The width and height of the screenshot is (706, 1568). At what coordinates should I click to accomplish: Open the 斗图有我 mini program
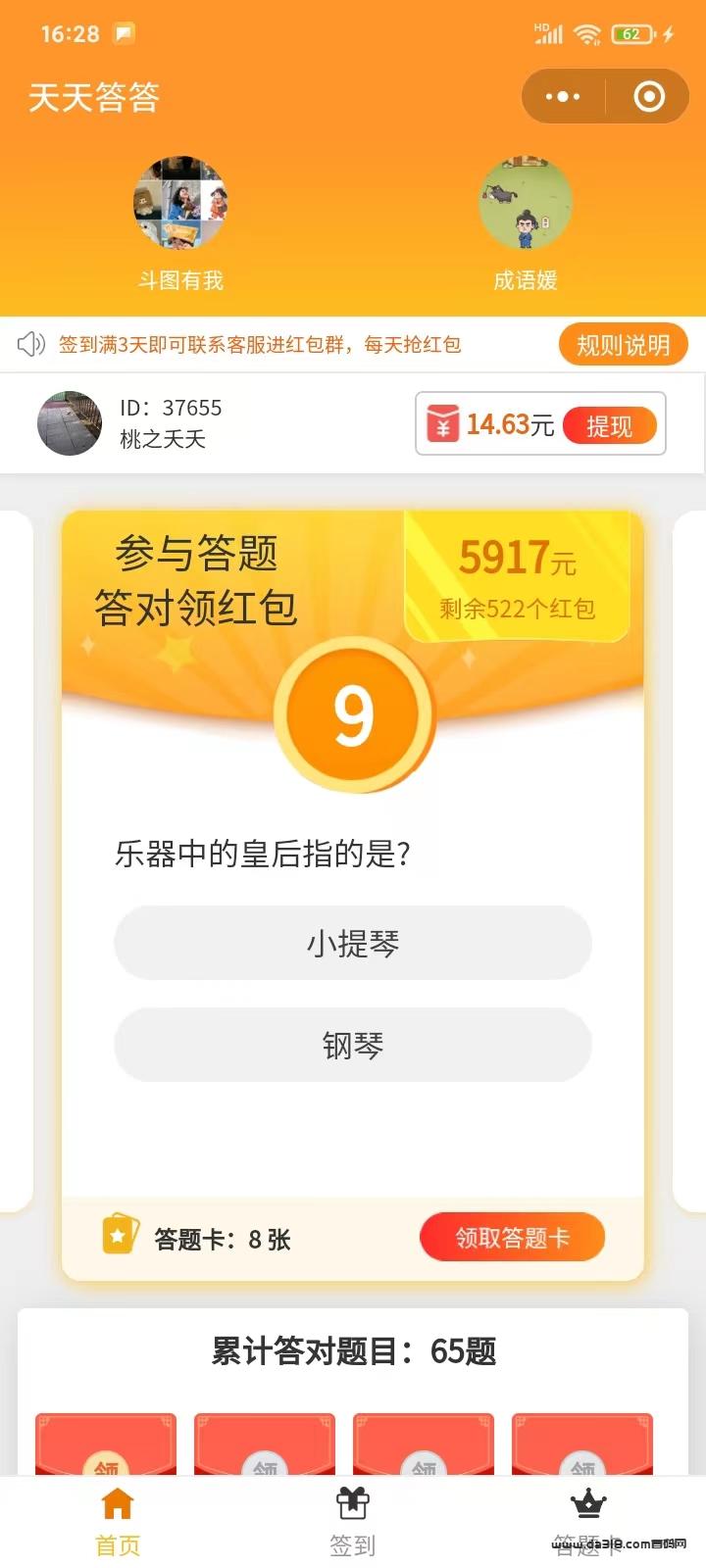(180, 224)
